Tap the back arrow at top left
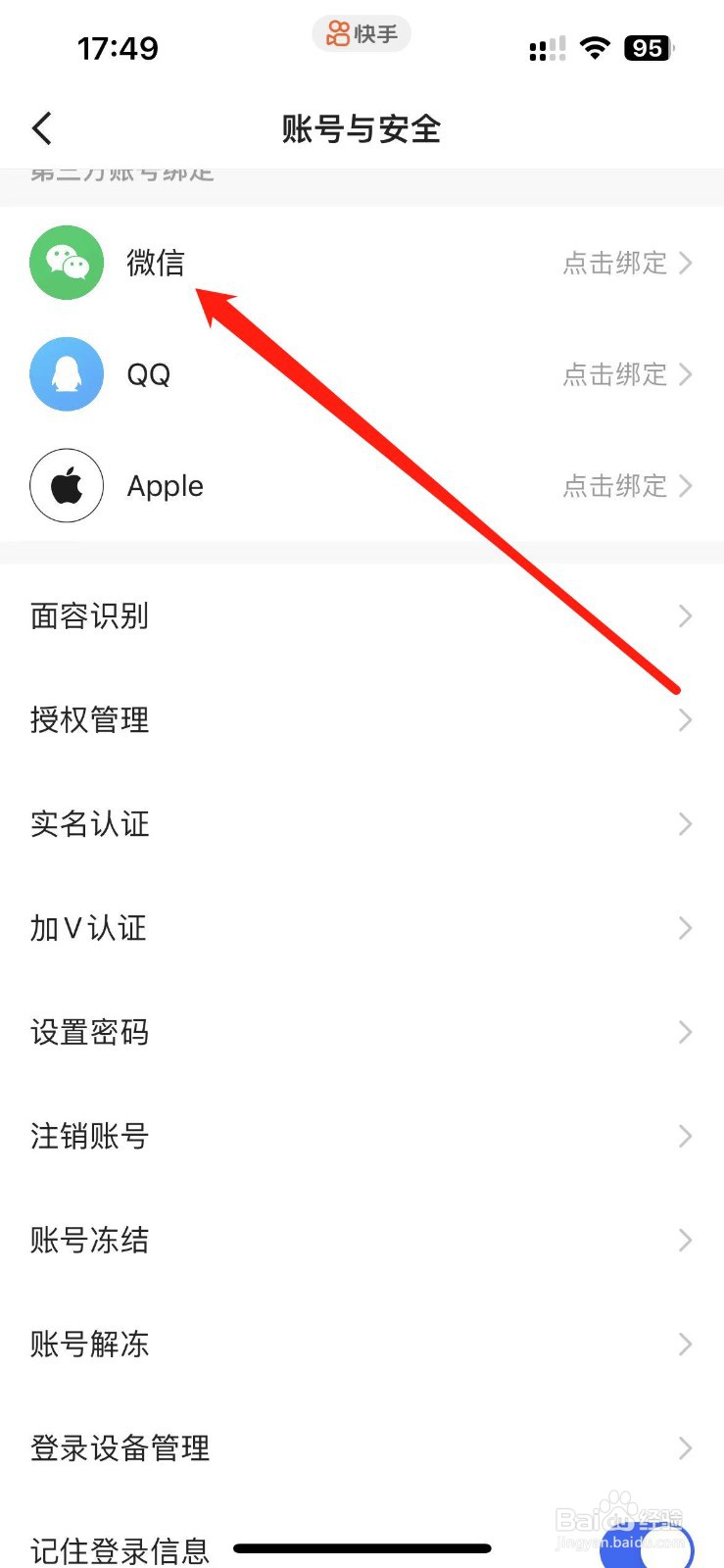 coord(41,127)
